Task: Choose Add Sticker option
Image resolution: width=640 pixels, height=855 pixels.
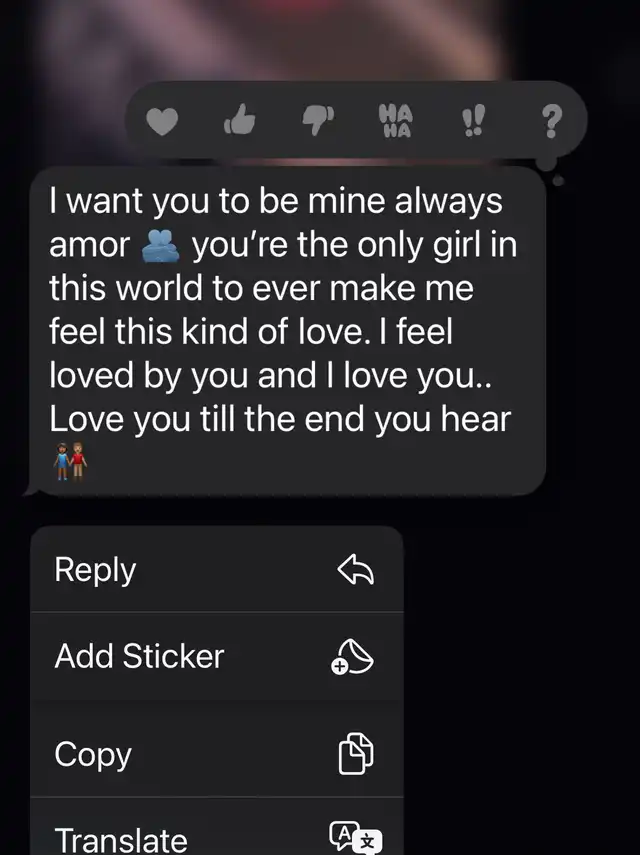Action: (x=216, y=657)
